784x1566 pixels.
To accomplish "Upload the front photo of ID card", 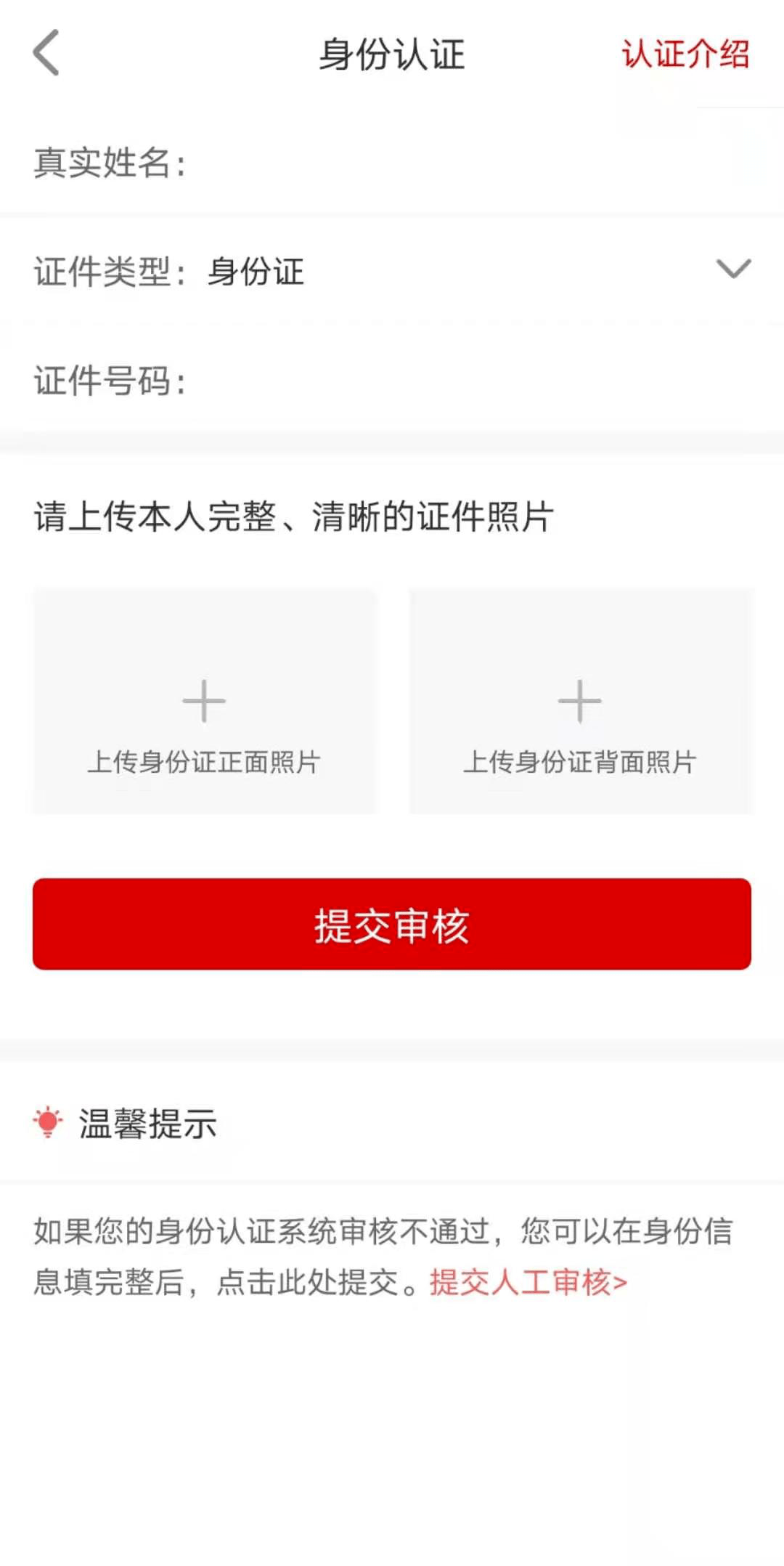I will point(204,702).
